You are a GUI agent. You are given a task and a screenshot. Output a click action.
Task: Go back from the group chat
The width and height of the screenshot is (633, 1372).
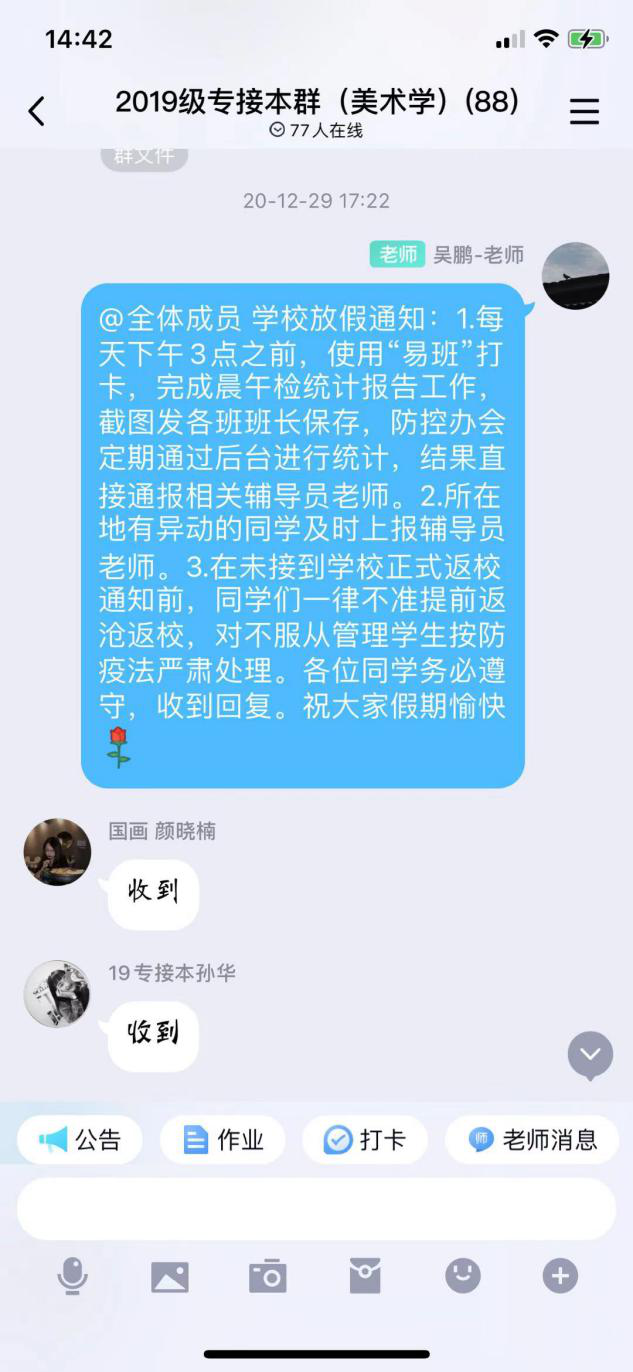coord(37,111)
